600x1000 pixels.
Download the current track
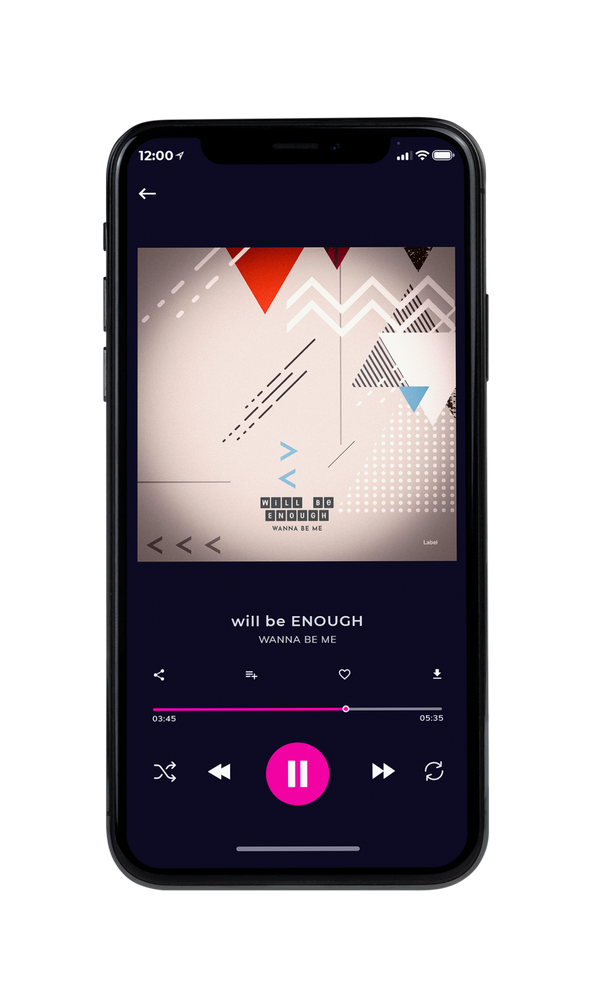point(437,674)
